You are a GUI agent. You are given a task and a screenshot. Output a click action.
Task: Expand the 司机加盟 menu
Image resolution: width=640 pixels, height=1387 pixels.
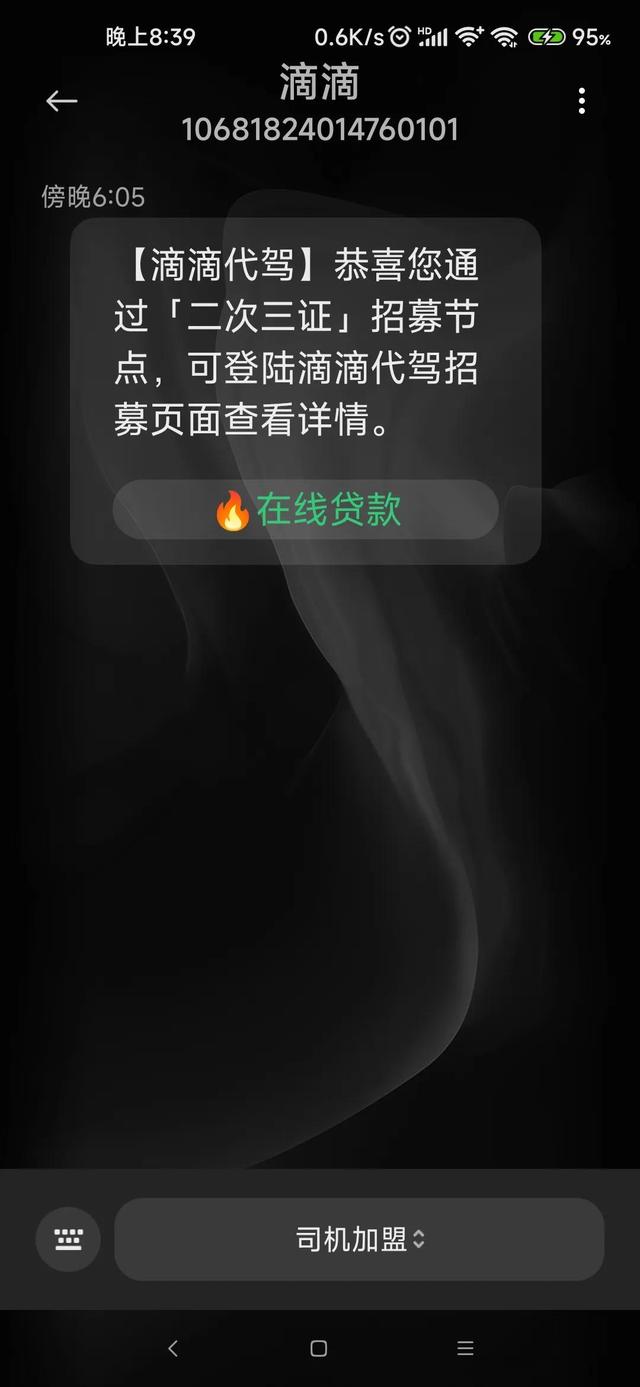[359, 1240]
